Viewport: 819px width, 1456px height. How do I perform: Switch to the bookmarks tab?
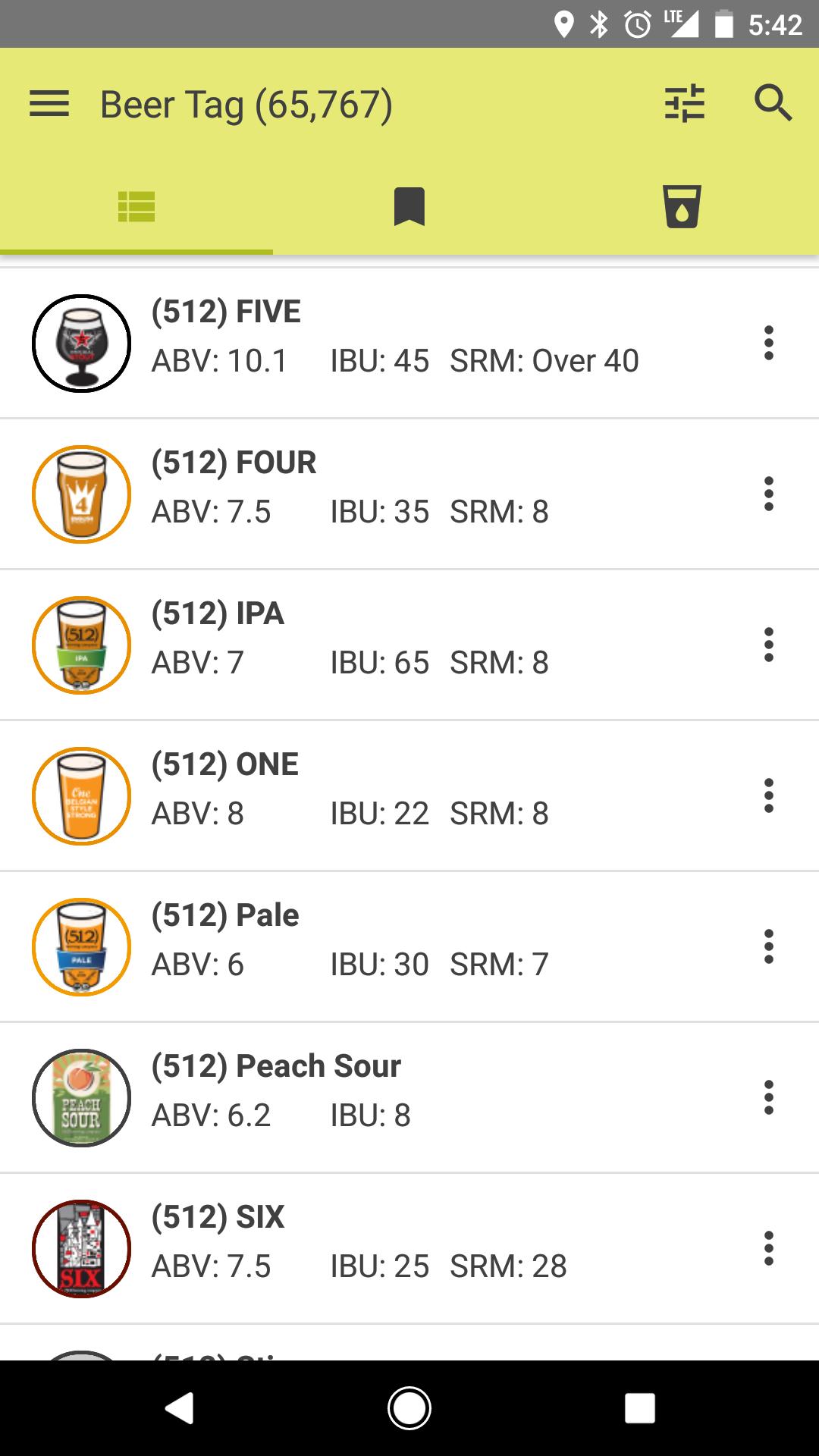click(409, 205)
